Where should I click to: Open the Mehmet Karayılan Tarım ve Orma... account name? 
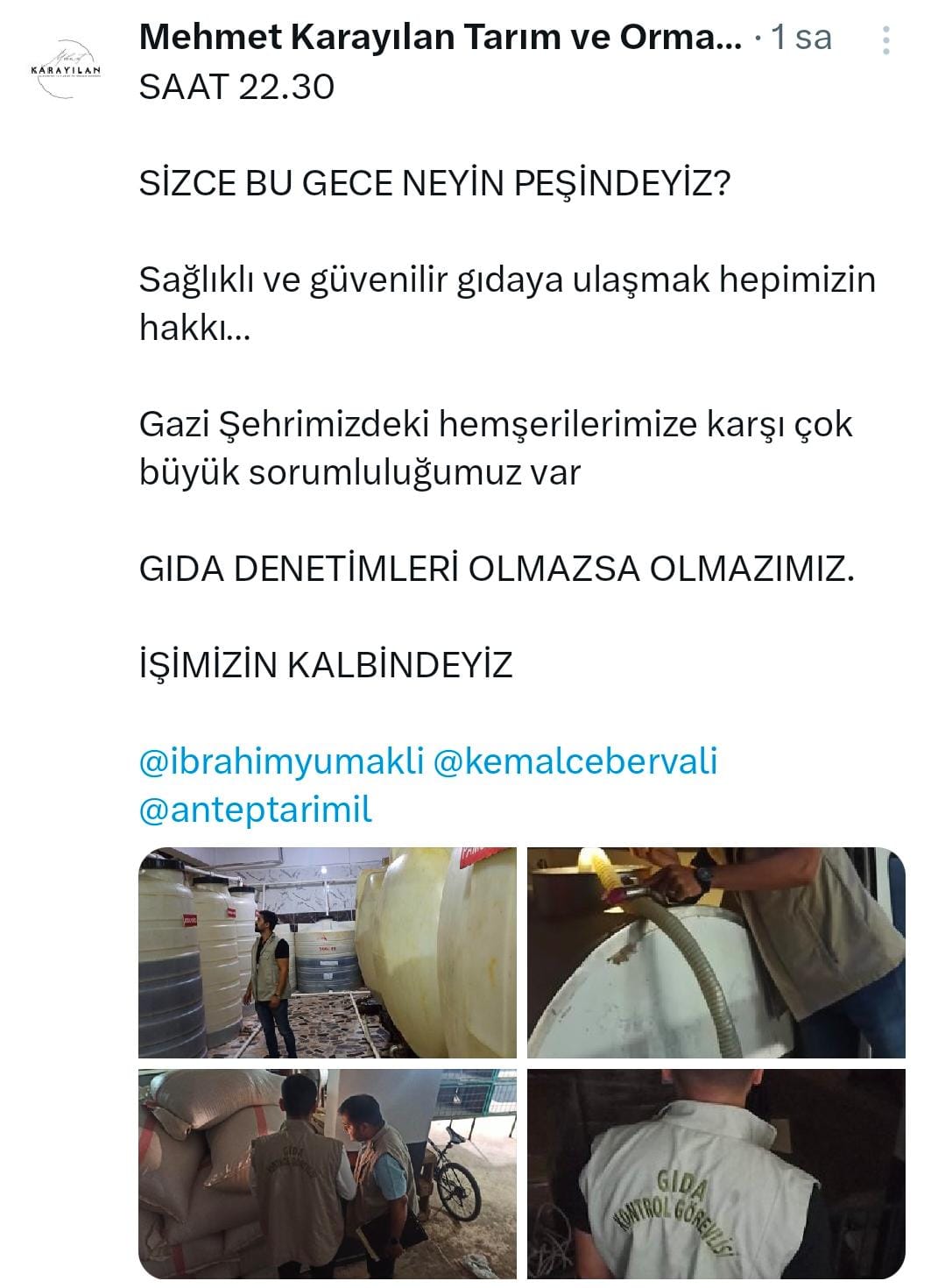click(x=440, y=37)
